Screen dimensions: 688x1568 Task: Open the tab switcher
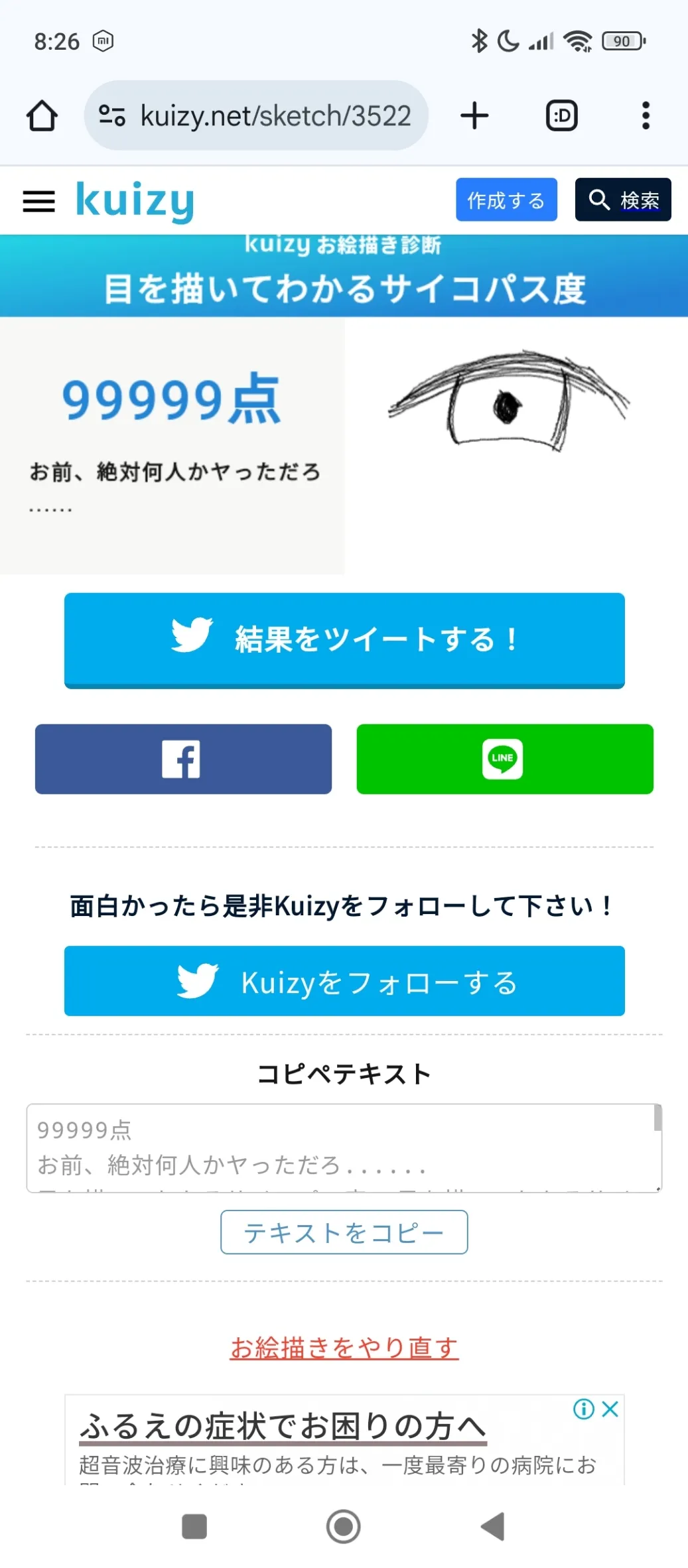tap(561, 115)
